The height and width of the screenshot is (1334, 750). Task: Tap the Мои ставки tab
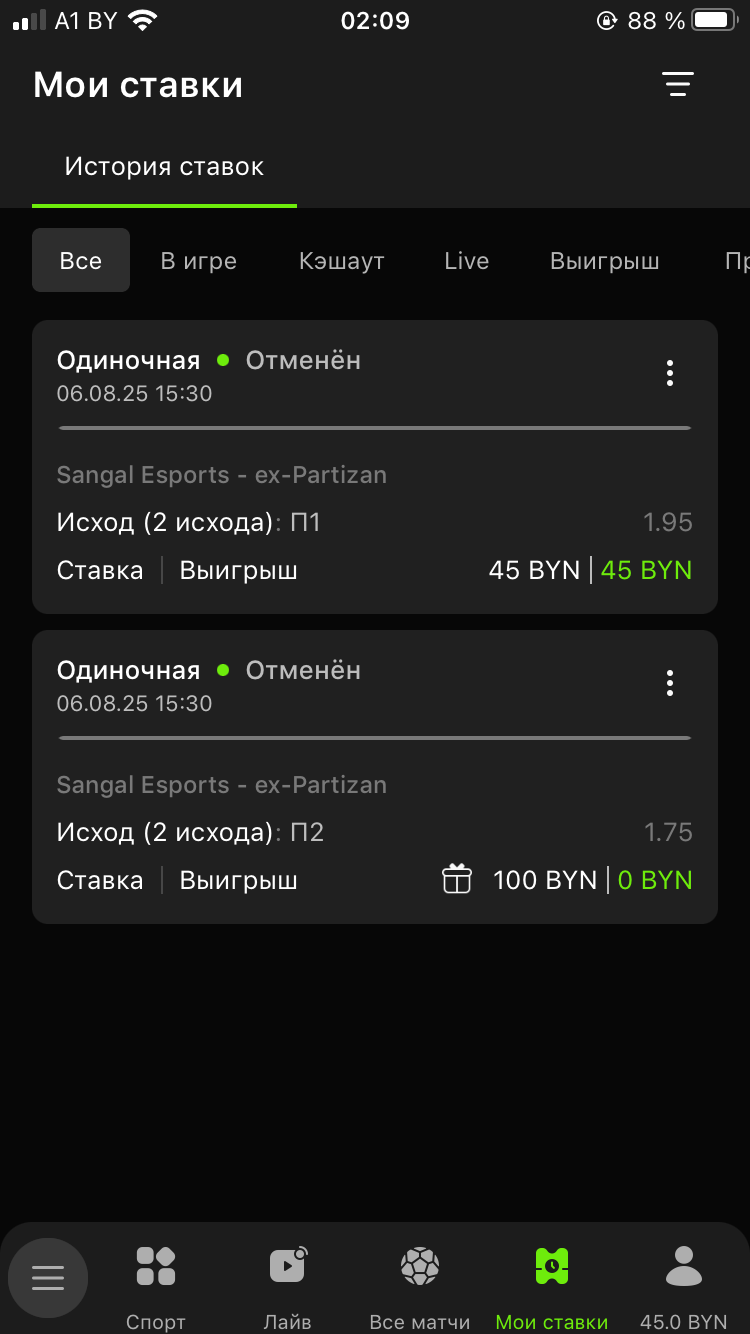552,1288
